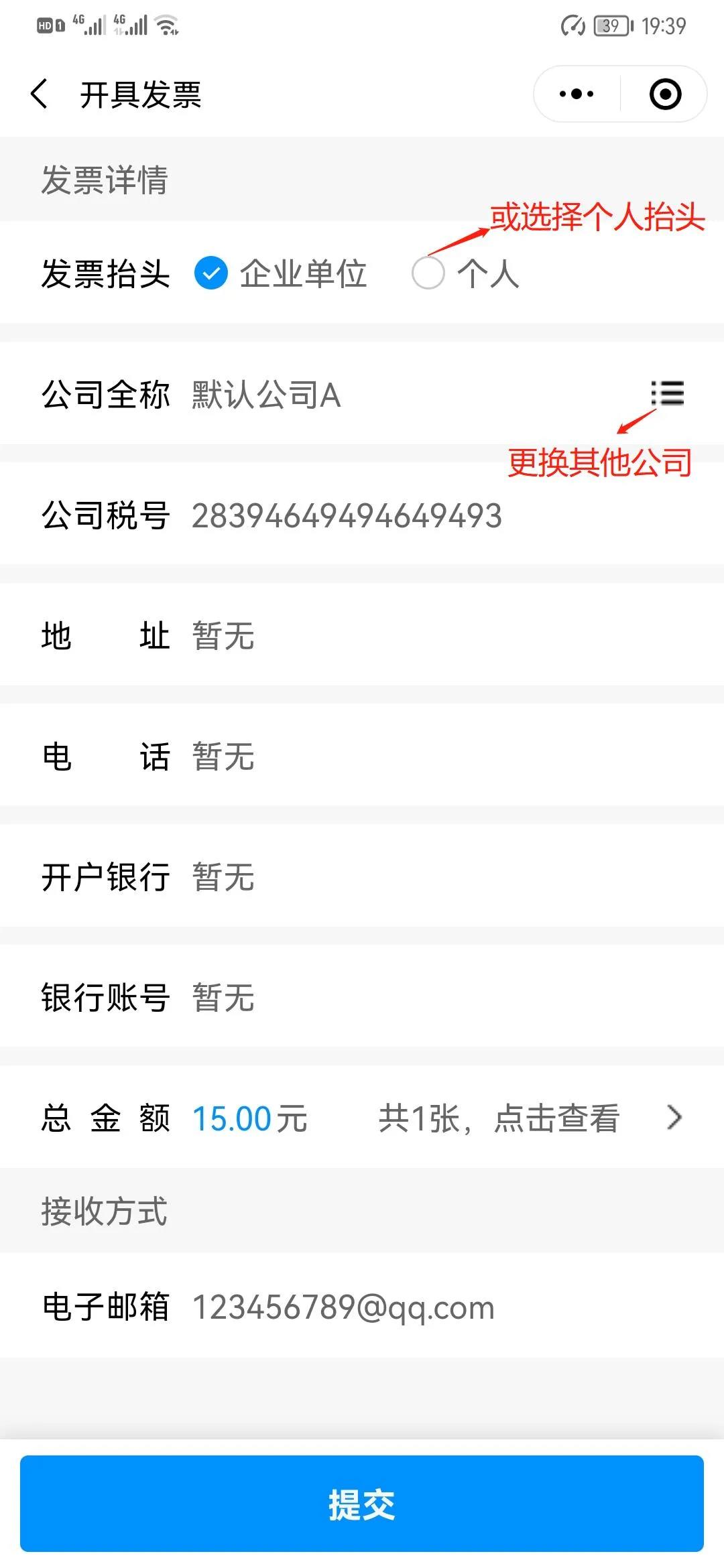Viewport: 724px width, 1568px height.
Task: View the invoice via 共1张，点击查看
Action: (x=530, y=1118)
